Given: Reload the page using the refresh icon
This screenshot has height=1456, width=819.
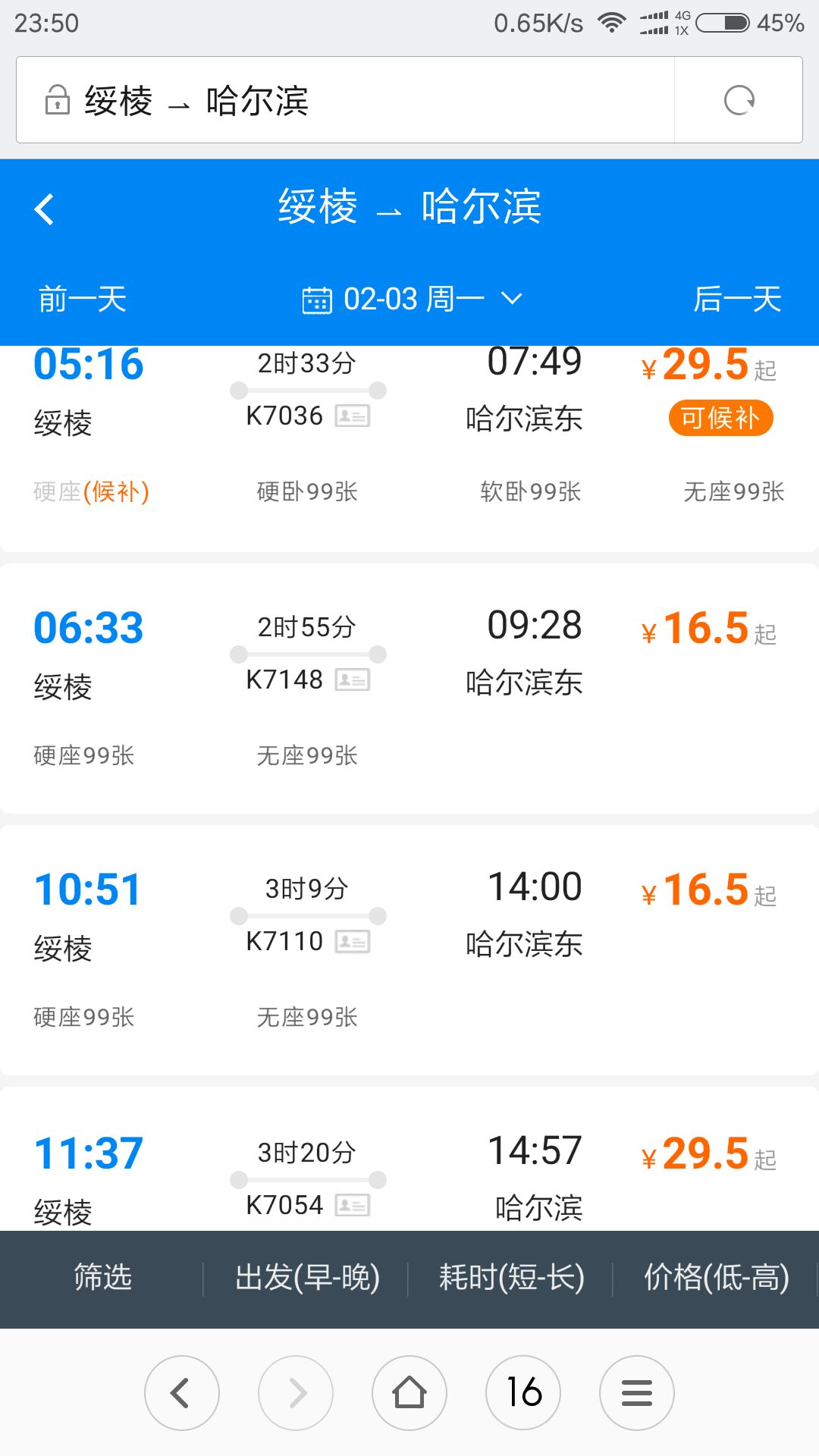Looking at the screenshot, I should click(739, 100).
